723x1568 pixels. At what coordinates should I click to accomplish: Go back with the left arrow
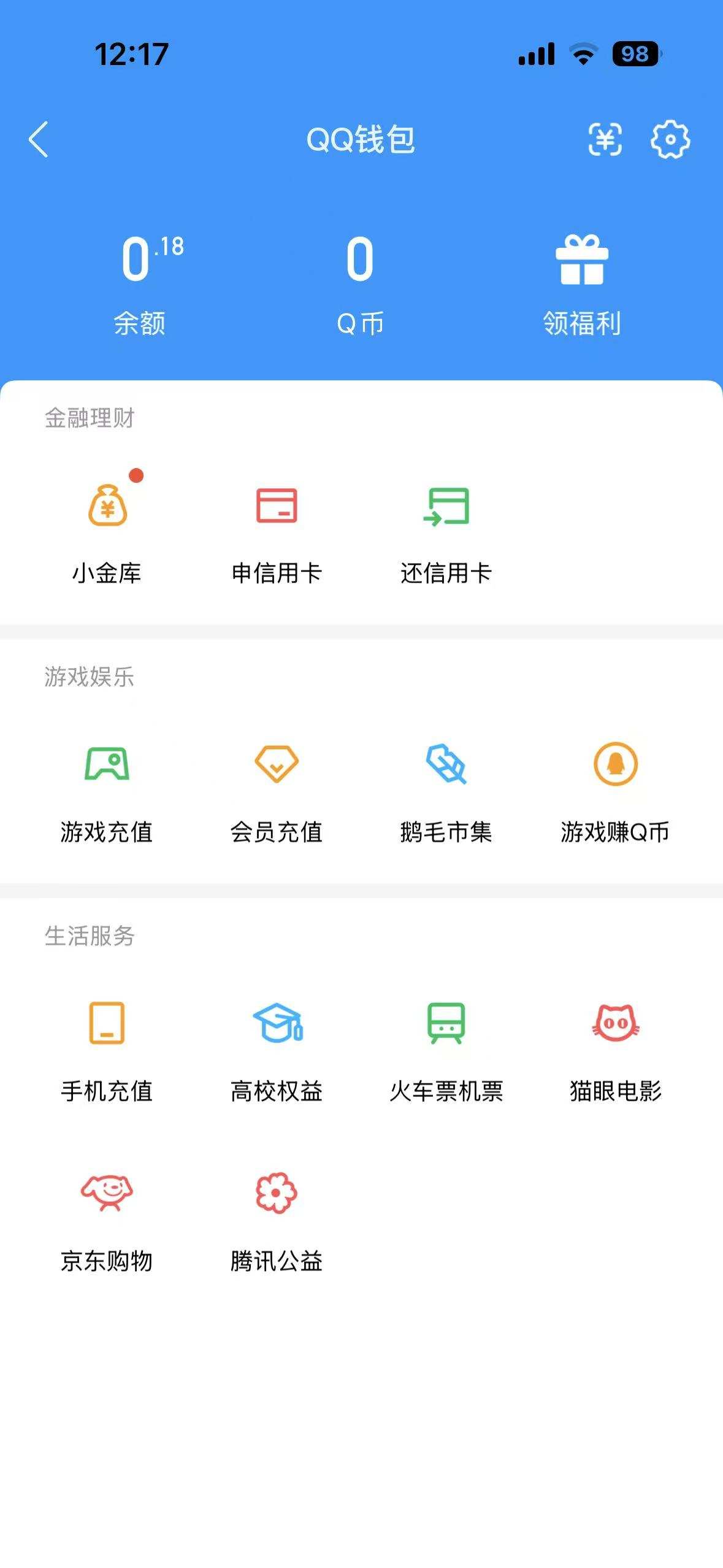(x=38, y=140)
